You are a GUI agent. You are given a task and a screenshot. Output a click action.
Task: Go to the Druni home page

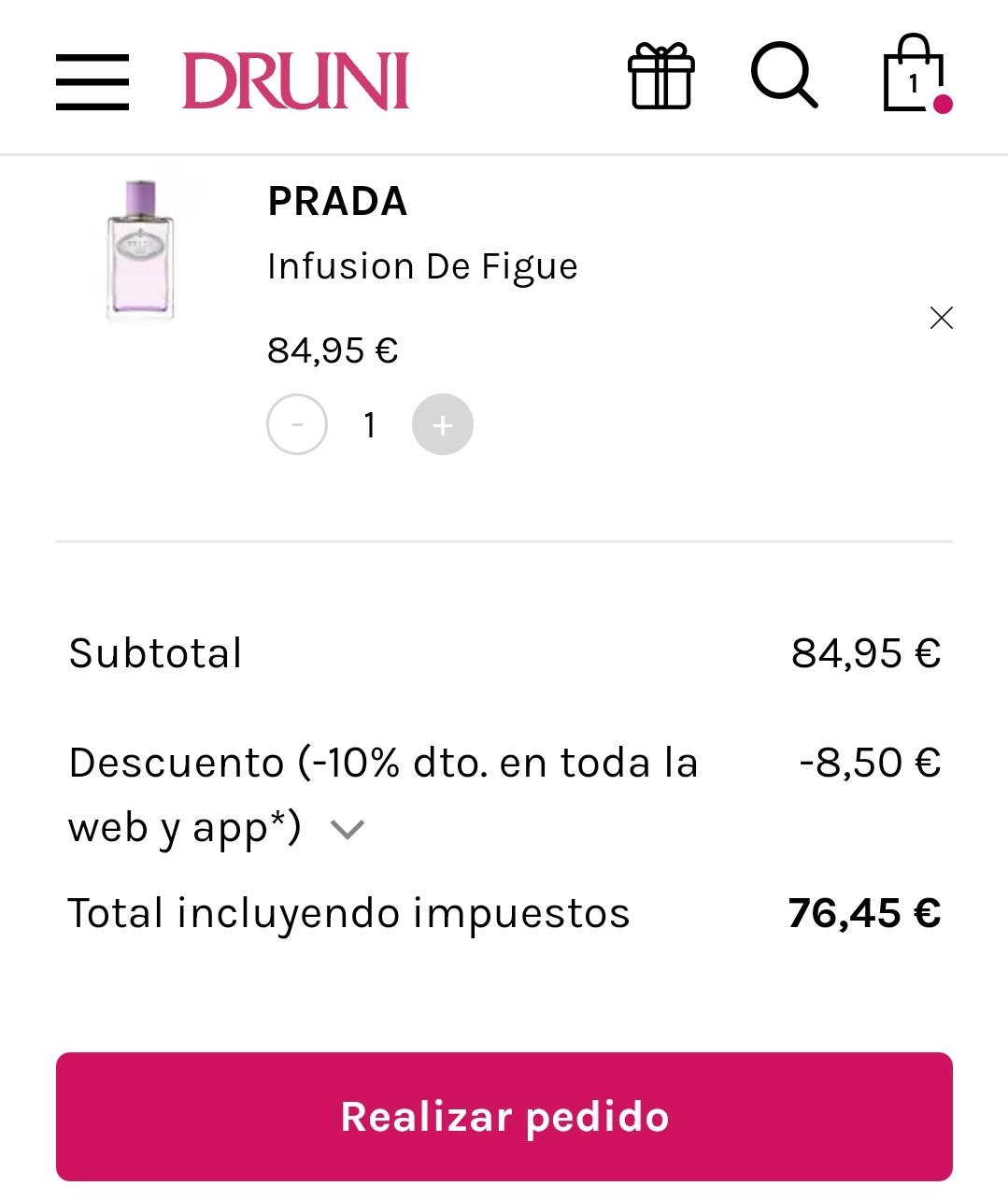(x=295, y=81)
